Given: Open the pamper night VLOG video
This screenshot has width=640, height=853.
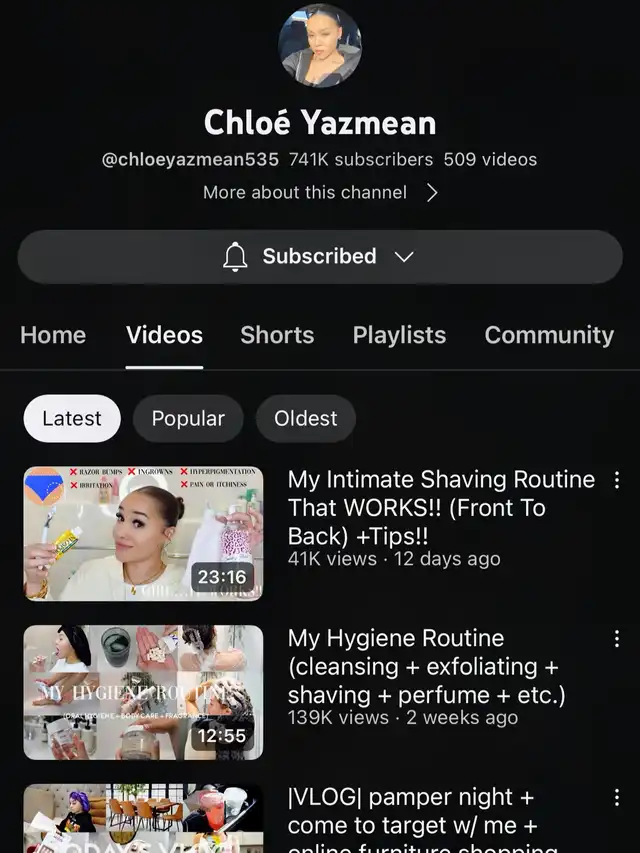Looking at the screenshot, I should 144,820.
